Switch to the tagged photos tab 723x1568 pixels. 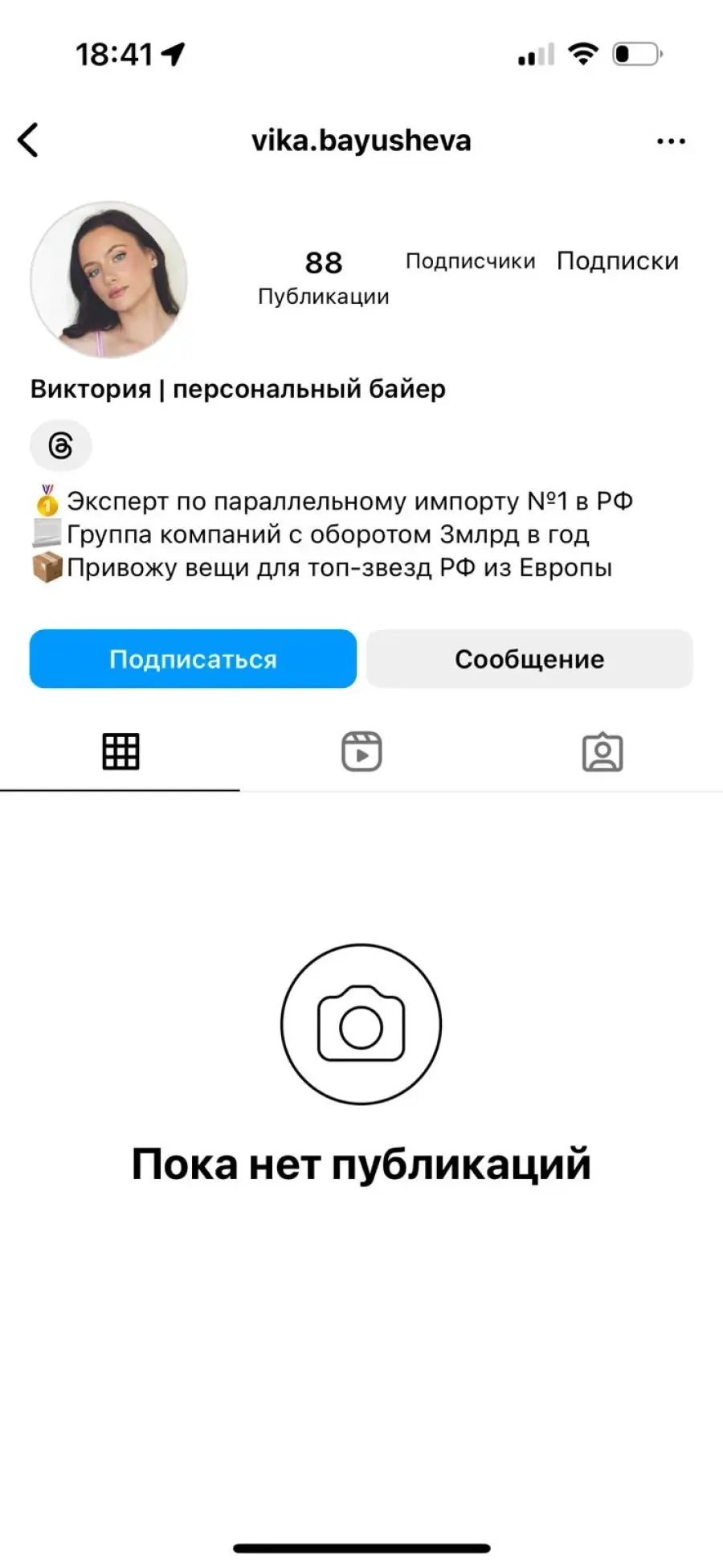pos(602,752)
